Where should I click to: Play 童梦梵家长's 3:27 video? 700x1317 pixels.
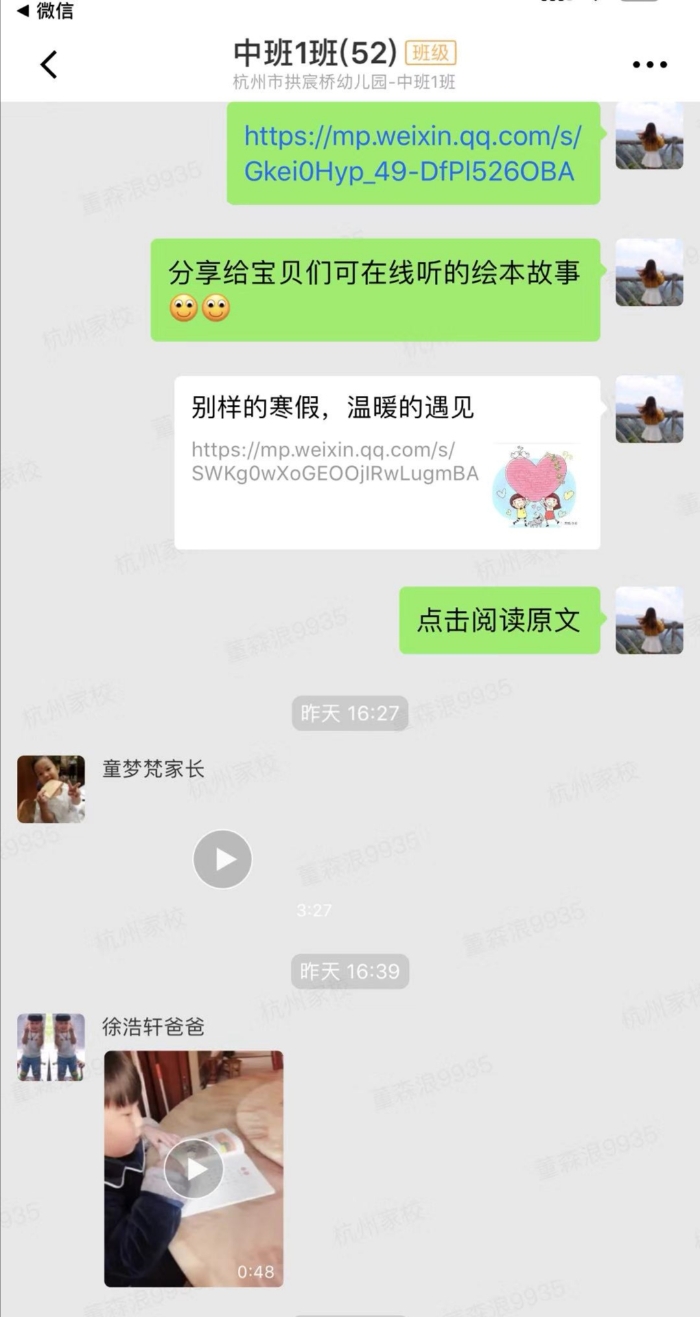point(222,859)
